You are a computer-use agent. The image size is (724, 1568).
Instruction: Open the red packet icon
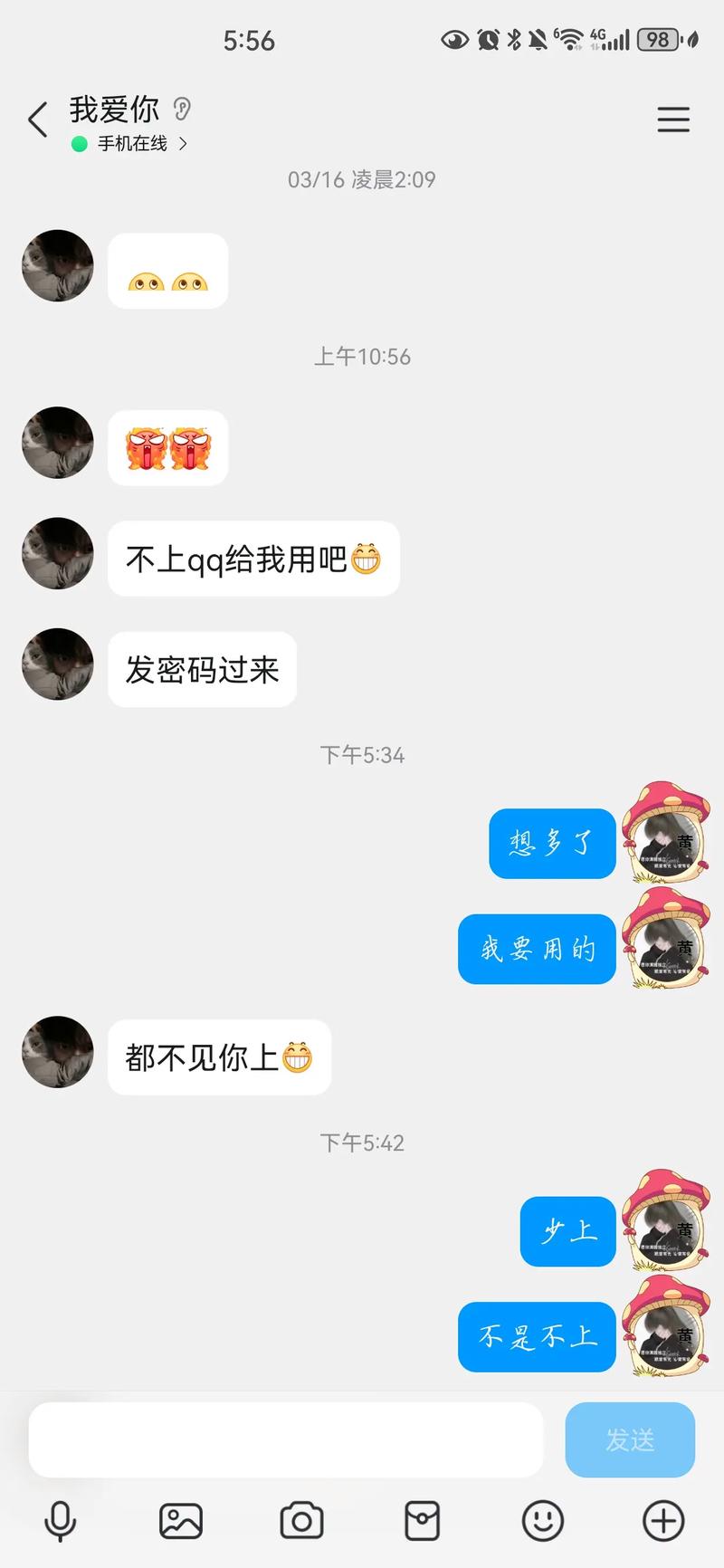click(422, 1521)
